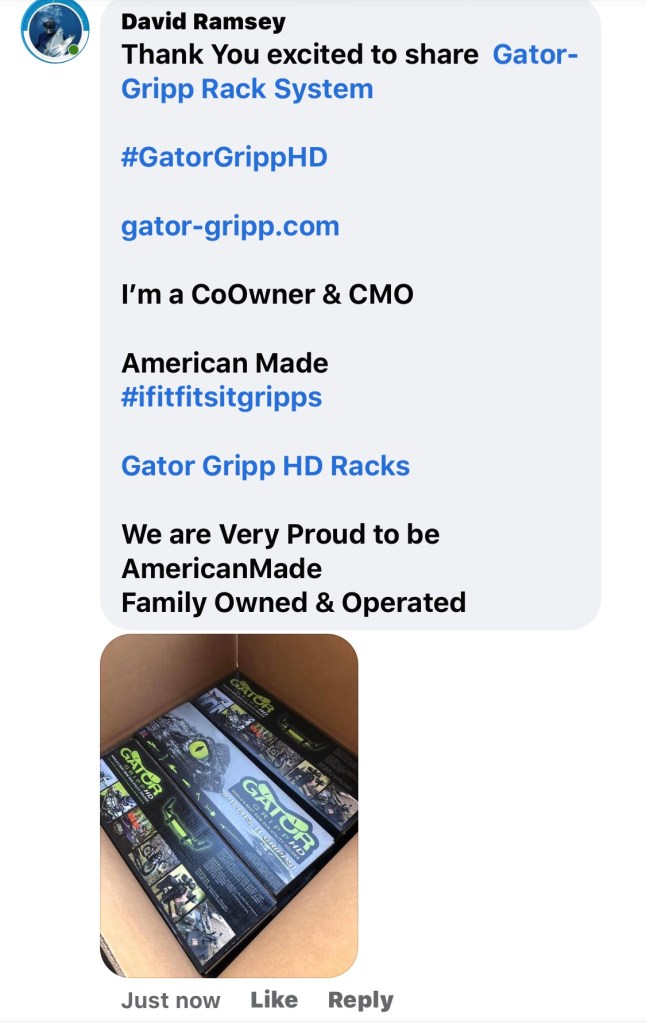Open the Gator-Gripp Rack System link

pos(247,88)
